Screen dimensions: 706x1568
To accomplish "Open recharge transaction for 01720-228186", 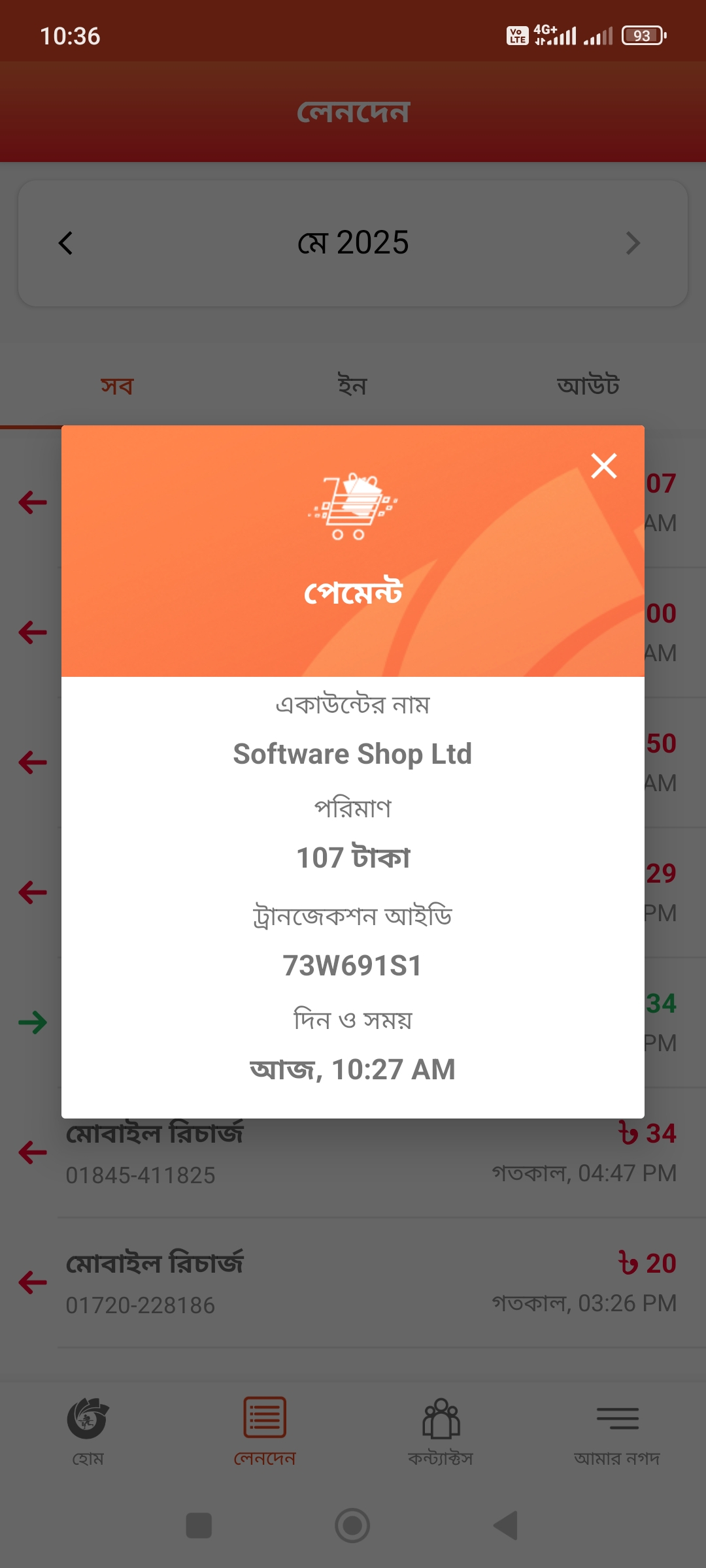I will 366,1283.
